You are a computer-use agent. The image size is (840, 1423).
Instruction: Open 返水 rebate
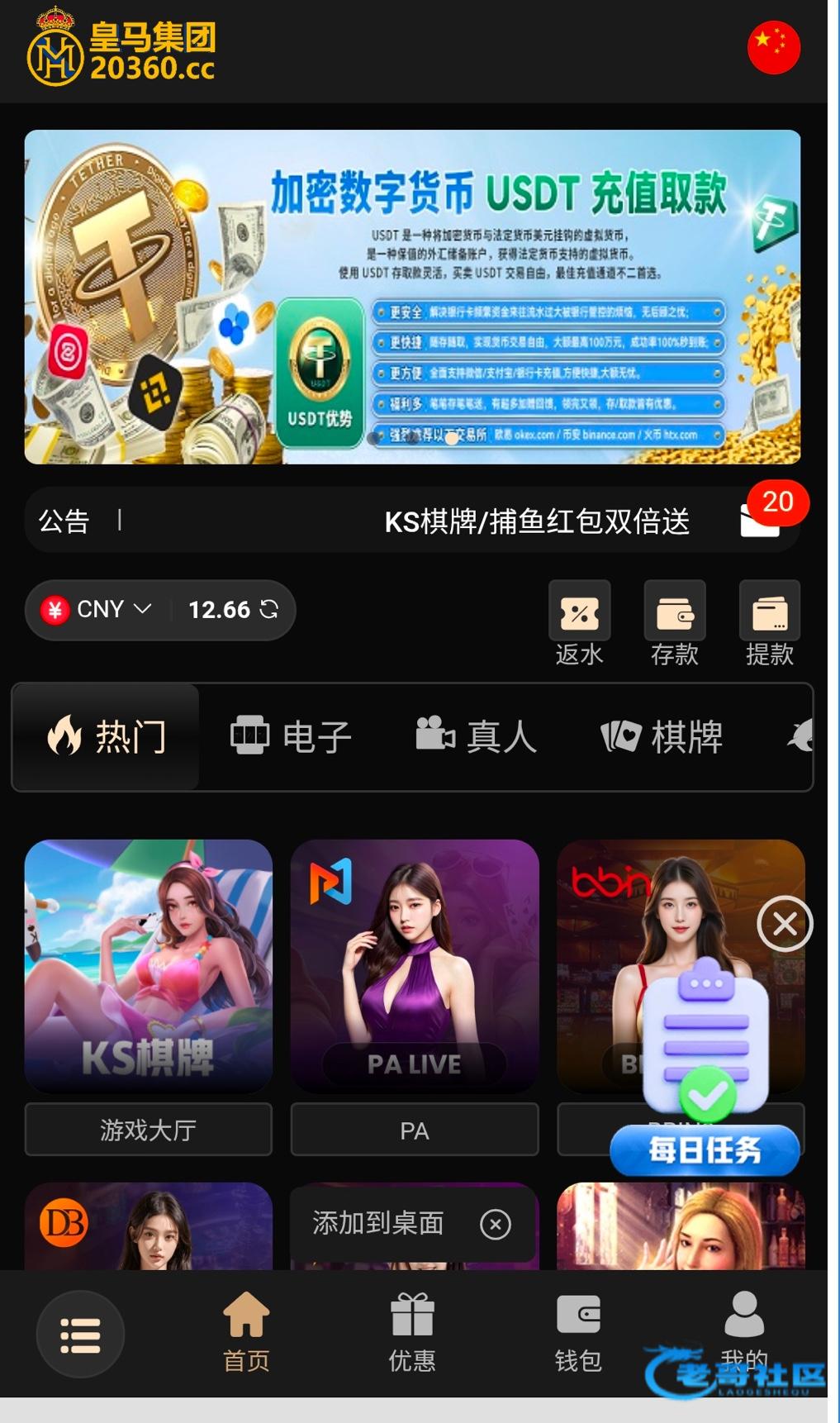[579, 623]
